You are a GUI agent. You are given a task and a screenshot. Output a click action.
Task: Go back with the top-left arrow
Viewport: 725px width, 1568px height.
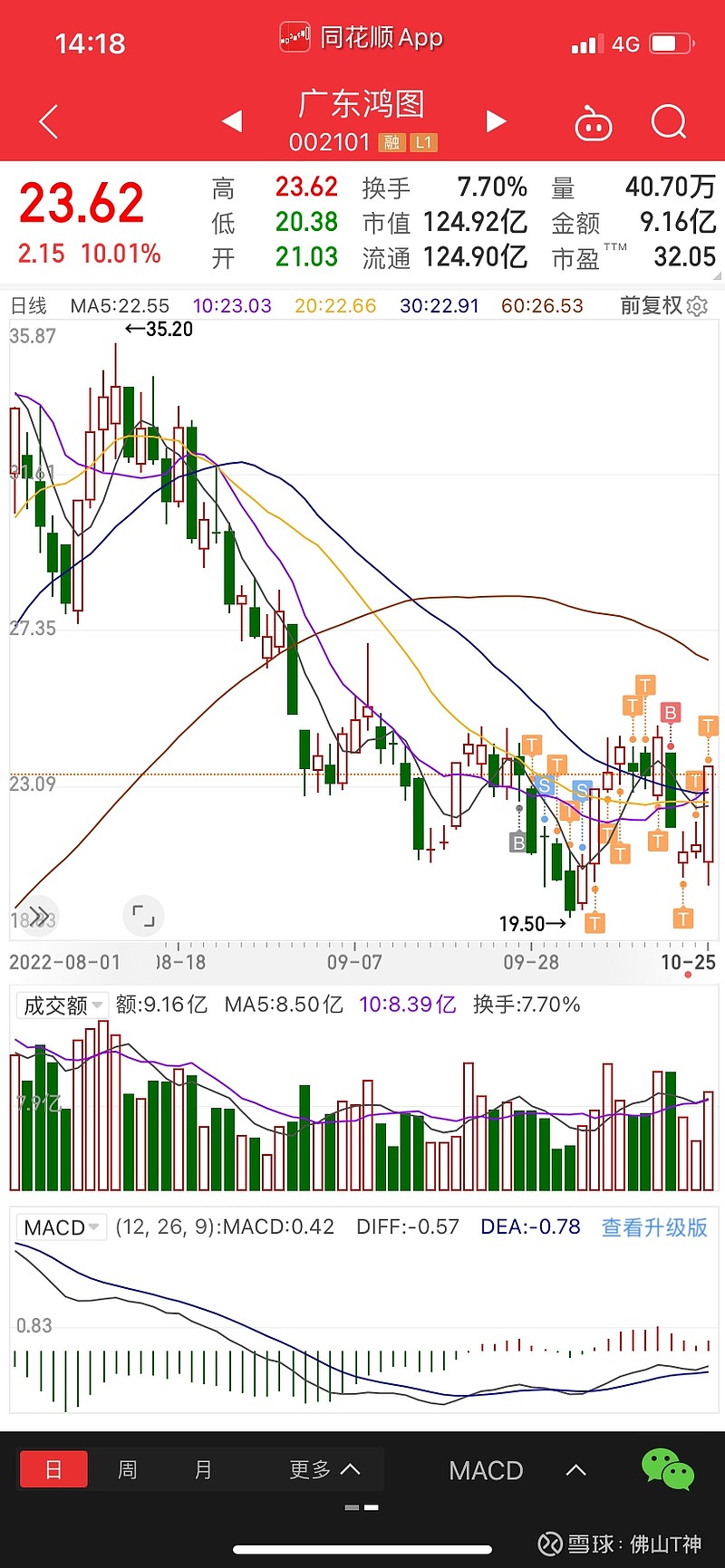pos(49,121)
